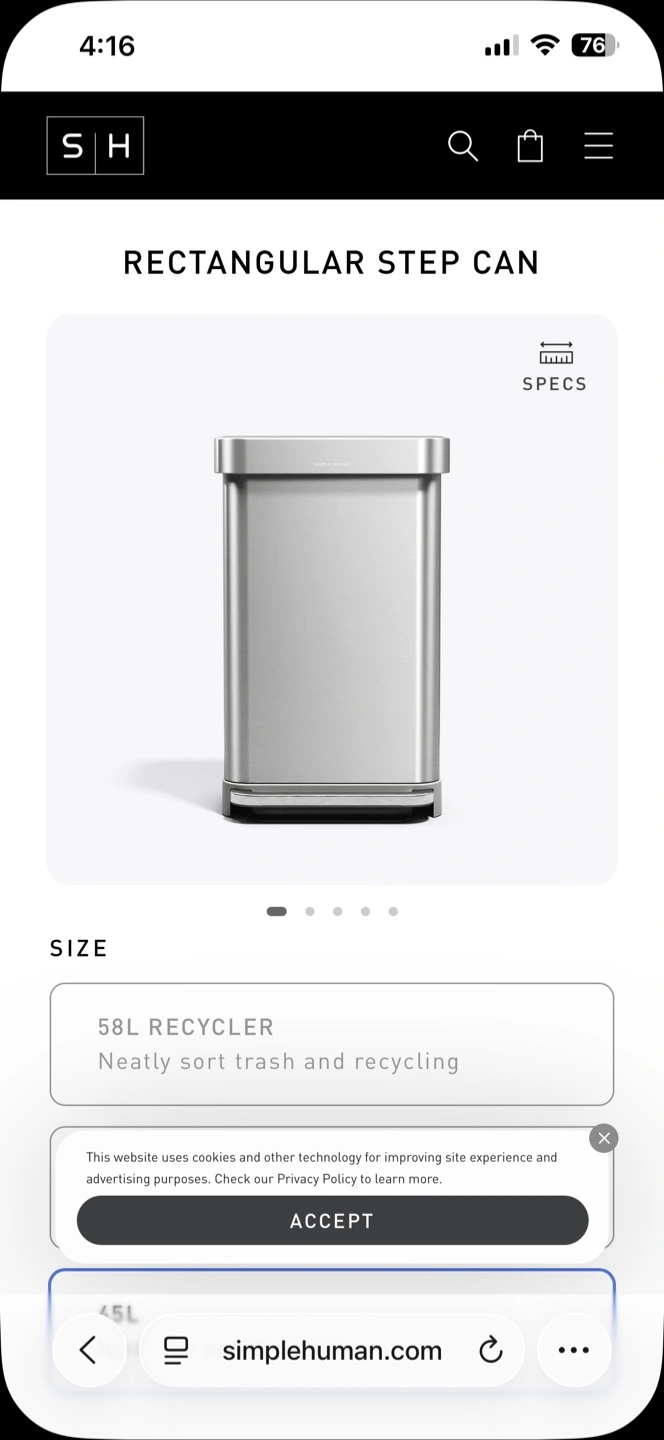Go back in the browser
This screenshot has height=1440, width=664.
tap(88, 1350)
